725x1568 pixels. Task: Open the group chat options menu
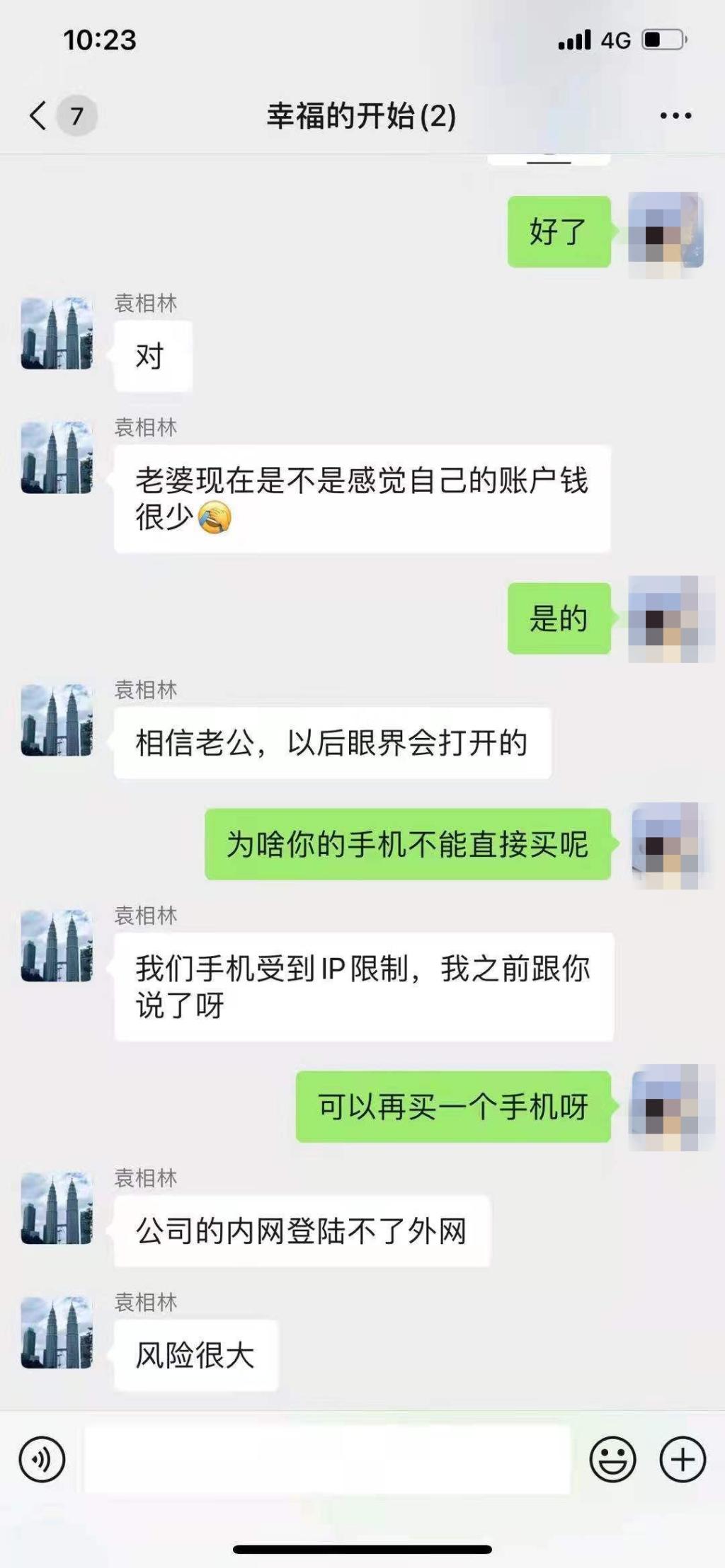[x=675, y=115]
